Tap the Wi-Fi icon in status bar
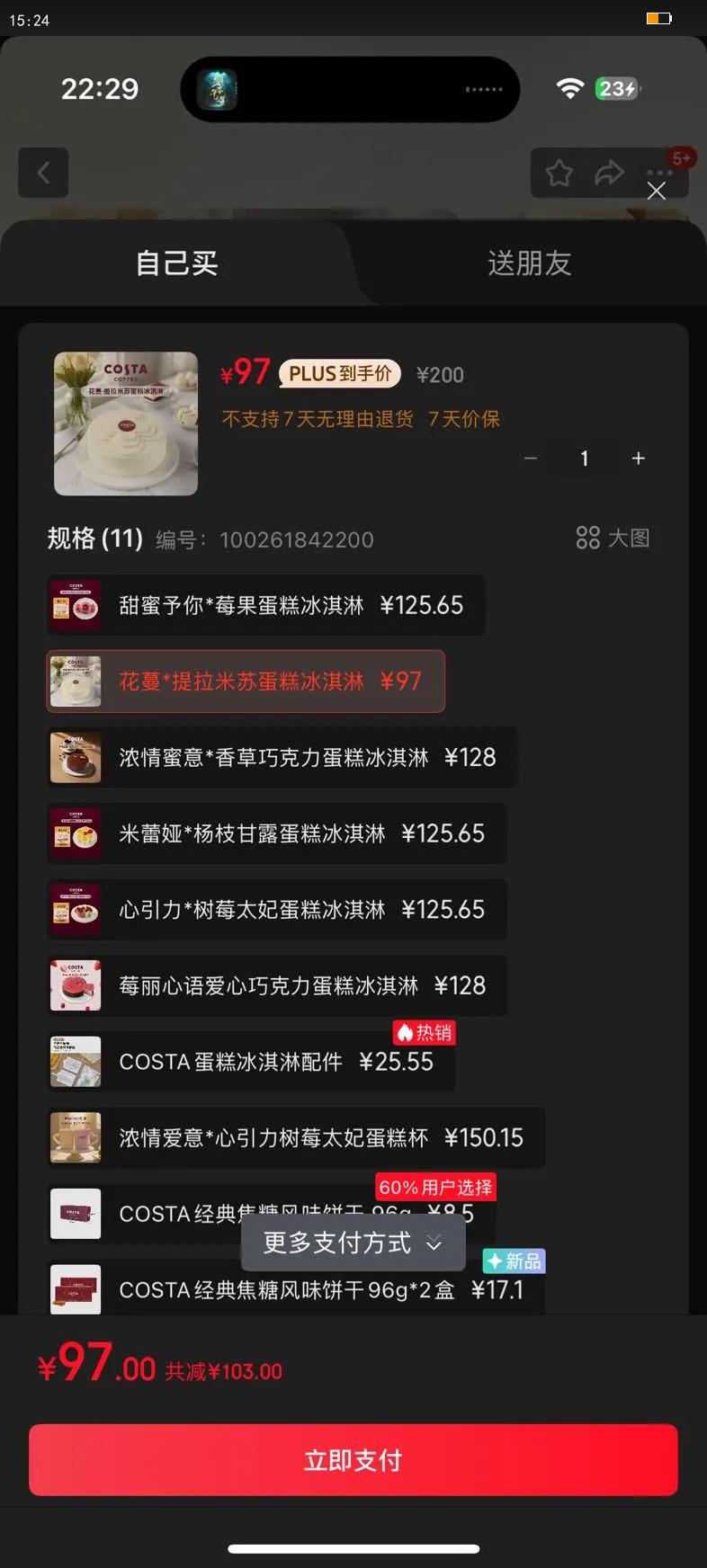Viewport: 707px width, 1568px height. point(569,89)
